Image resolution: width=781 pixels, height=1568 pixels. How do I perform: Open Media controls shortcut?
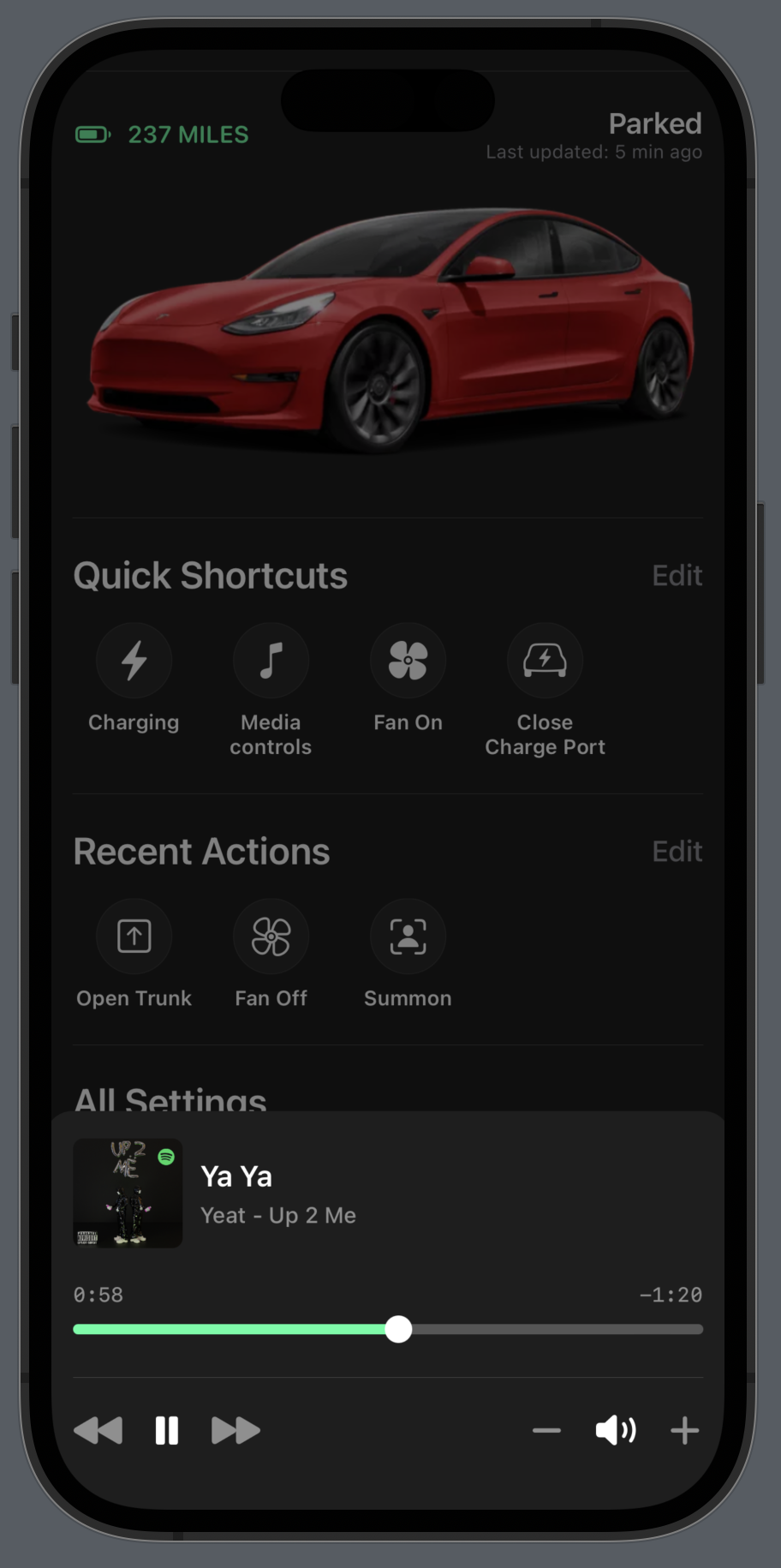click(x=271, y=661)
